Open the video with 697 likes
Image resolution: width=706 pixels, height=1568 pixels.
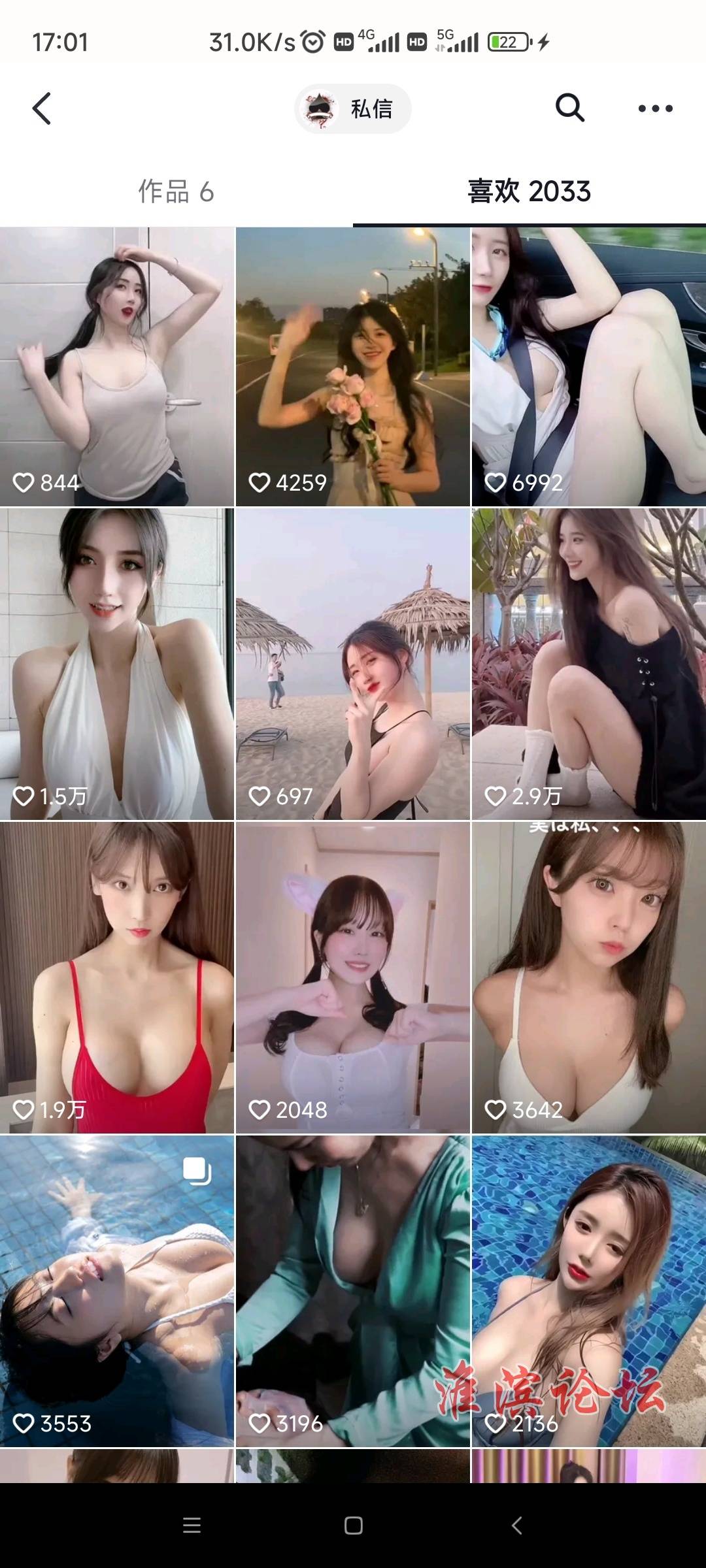[x=353, y=663]
